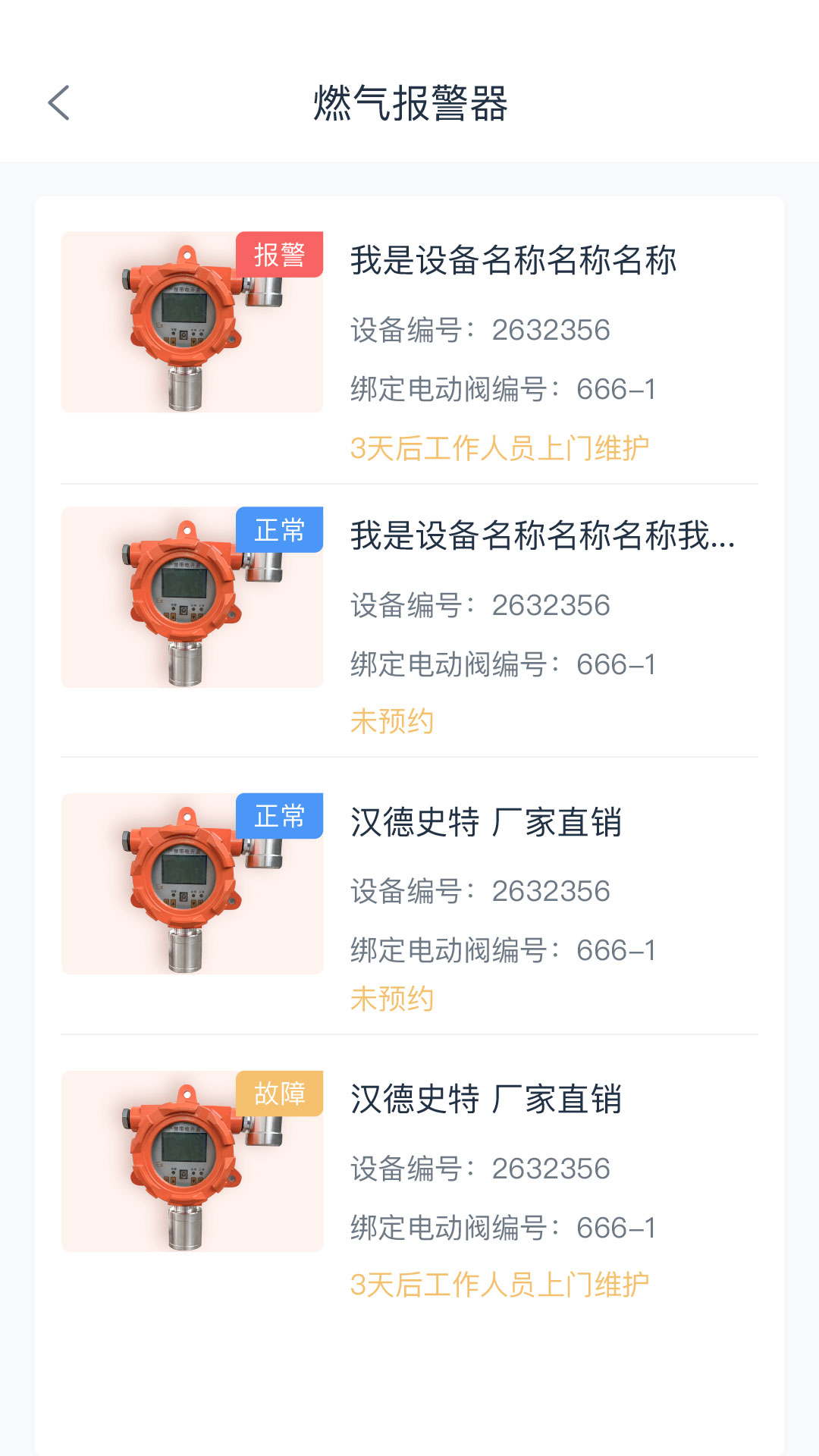The width and height of the screenshot is (819, 1456).
Task: Open the second device's detector photo
Action: [190, 595]
